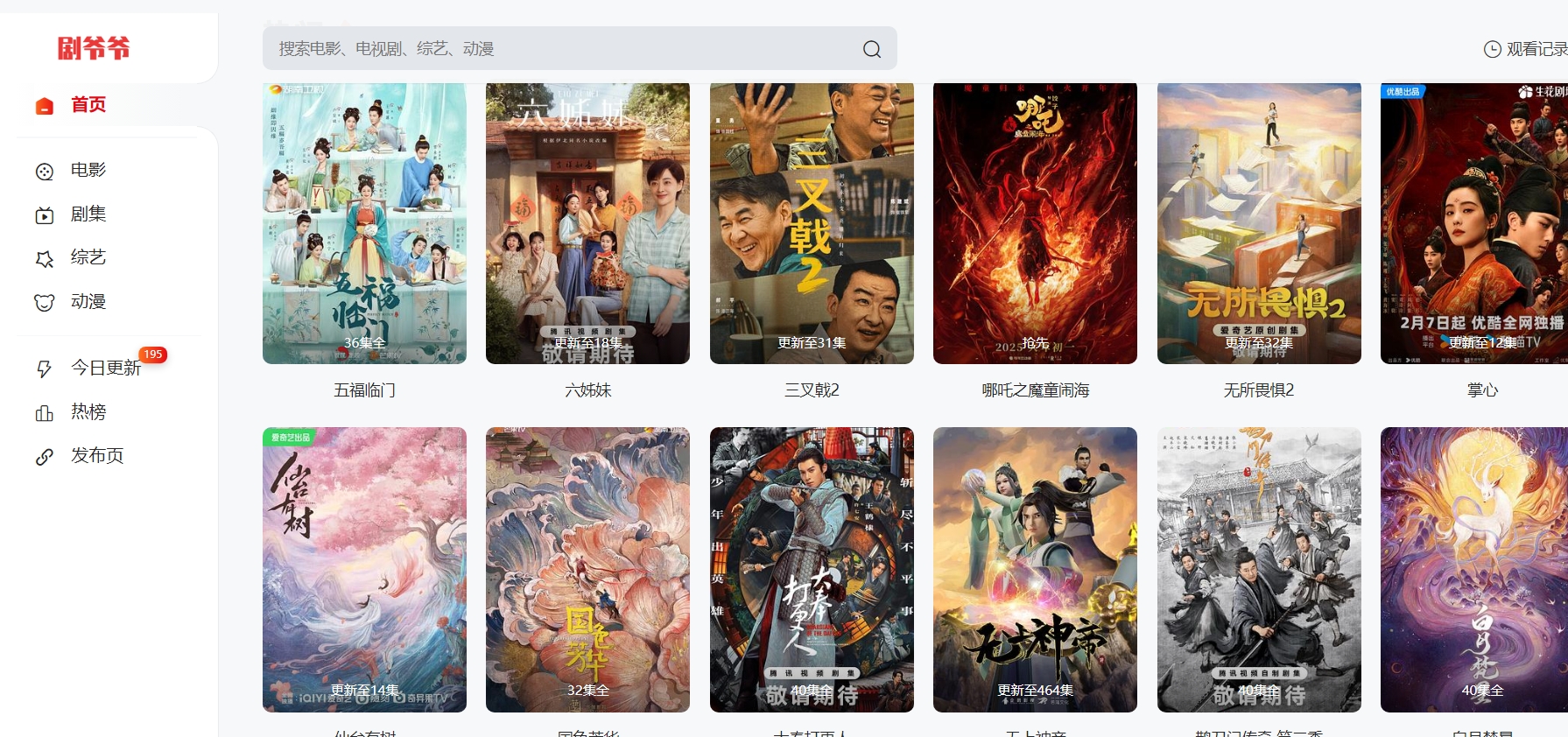Open the 无上神帝 anime card
The width and height of the screenshot is (1568, 737).
click(1035, 569)
